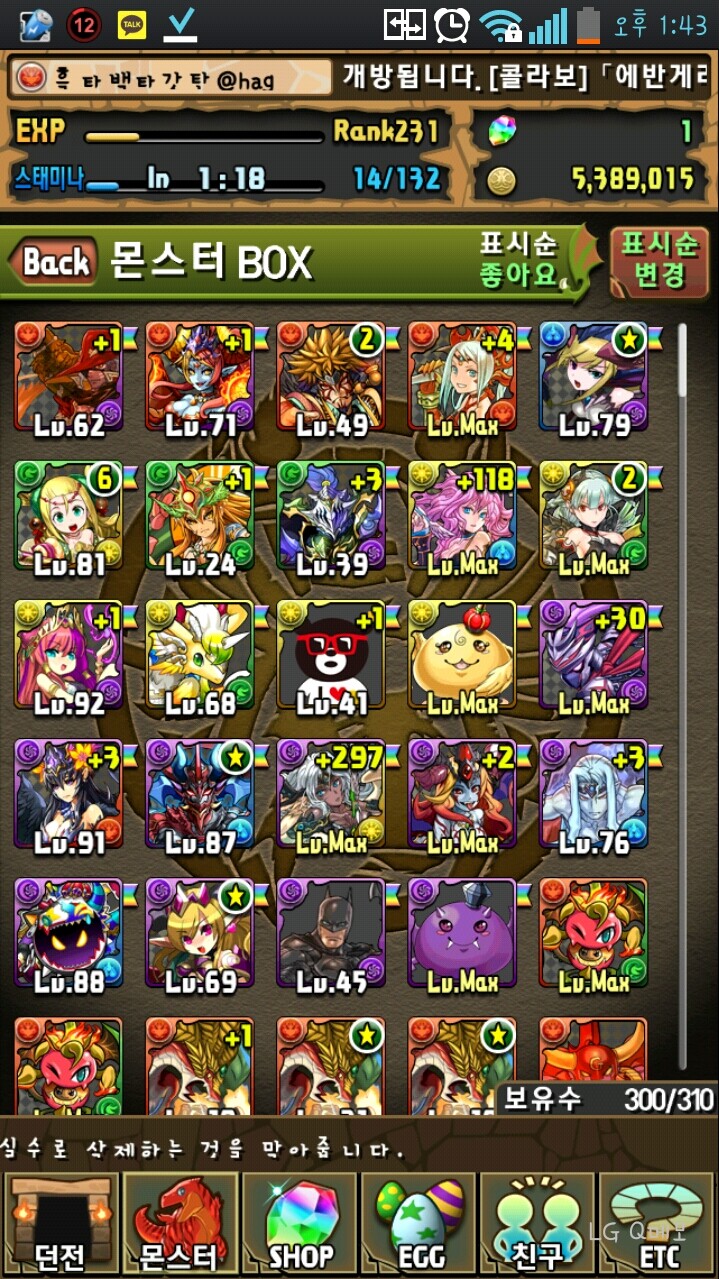This screenshot has height=1279, width=719.
Task: Select the Lv.Max monster with +30
Action: 594,657
